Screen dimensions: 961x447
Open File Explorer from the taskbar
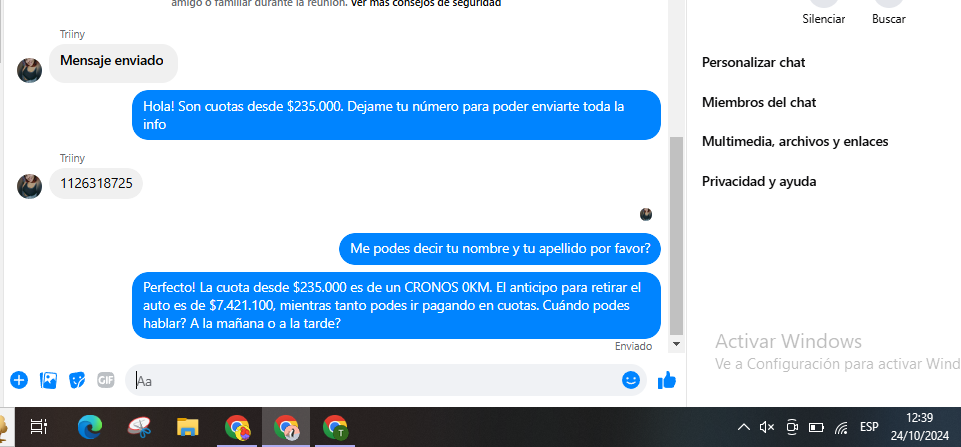188,427
